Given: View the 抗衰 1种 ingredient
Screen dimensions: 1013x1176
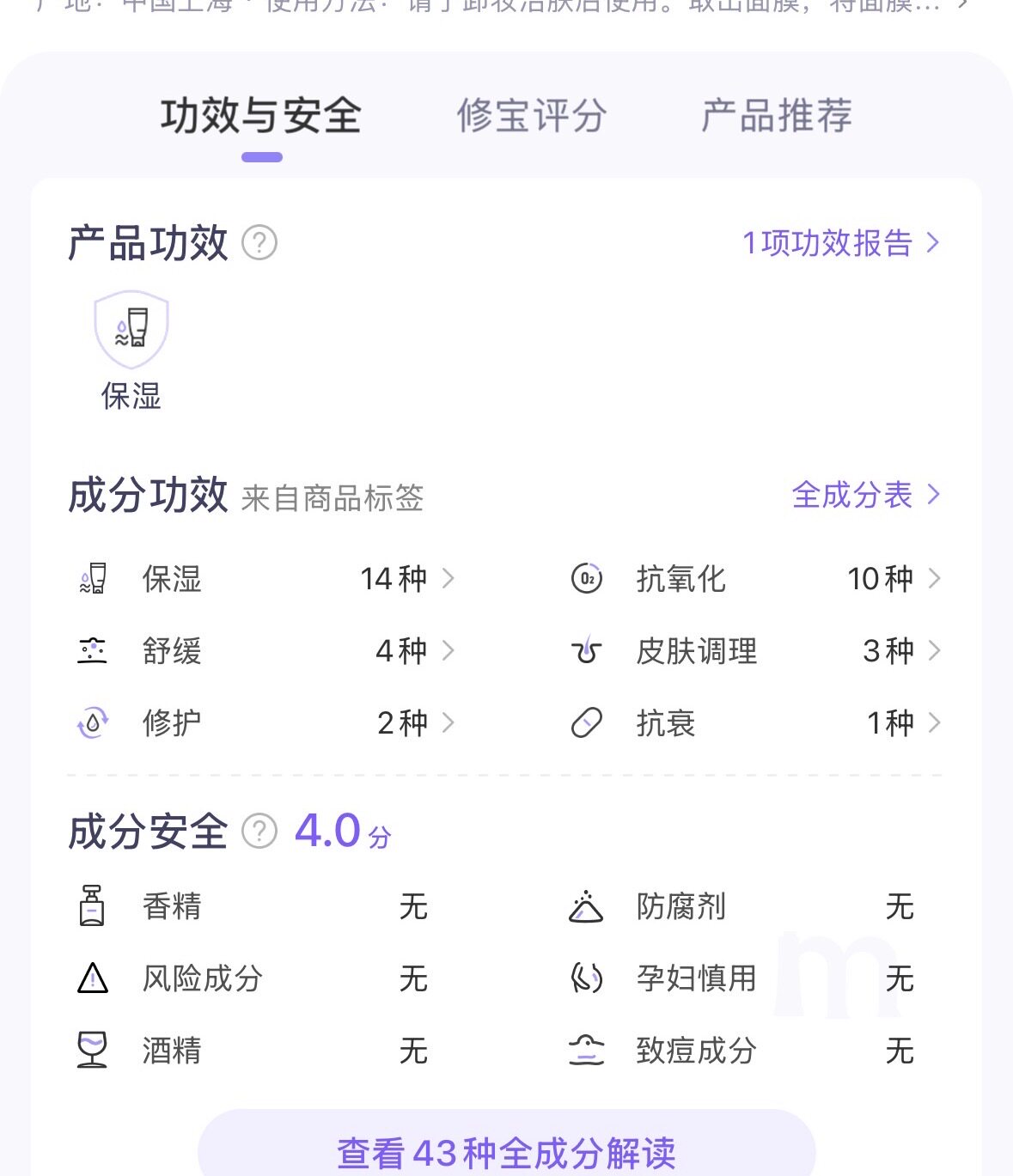Looking at the screenshot, I should tap(756, 723).
